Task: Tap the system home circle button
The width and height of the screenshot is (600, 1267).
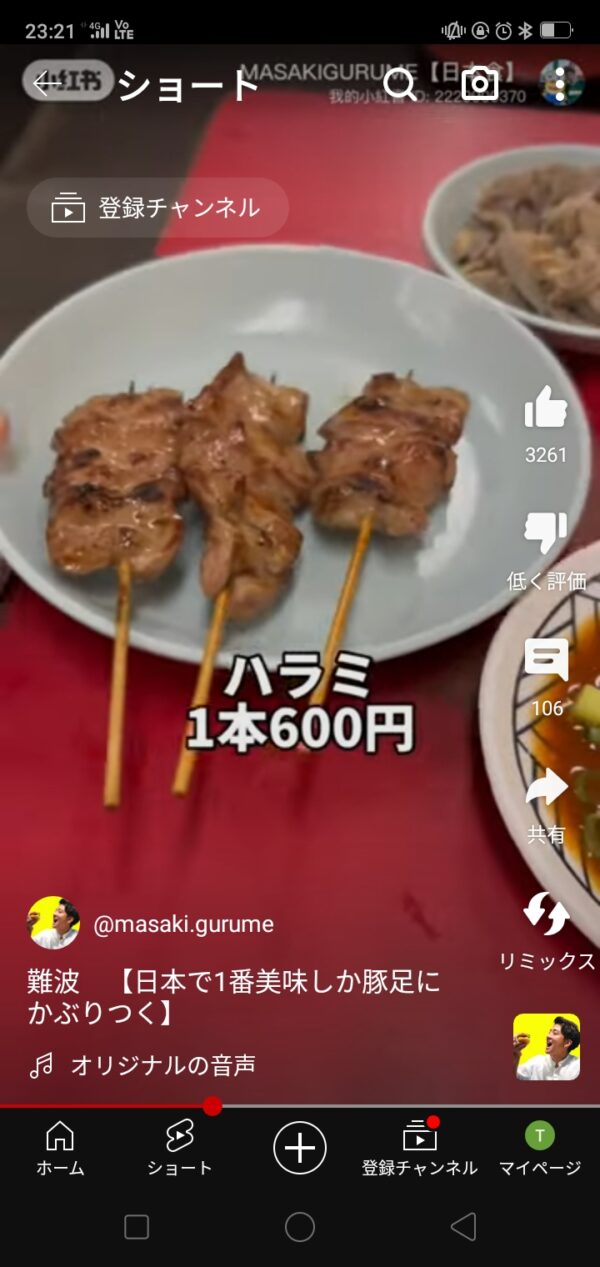Action: 300,1227
